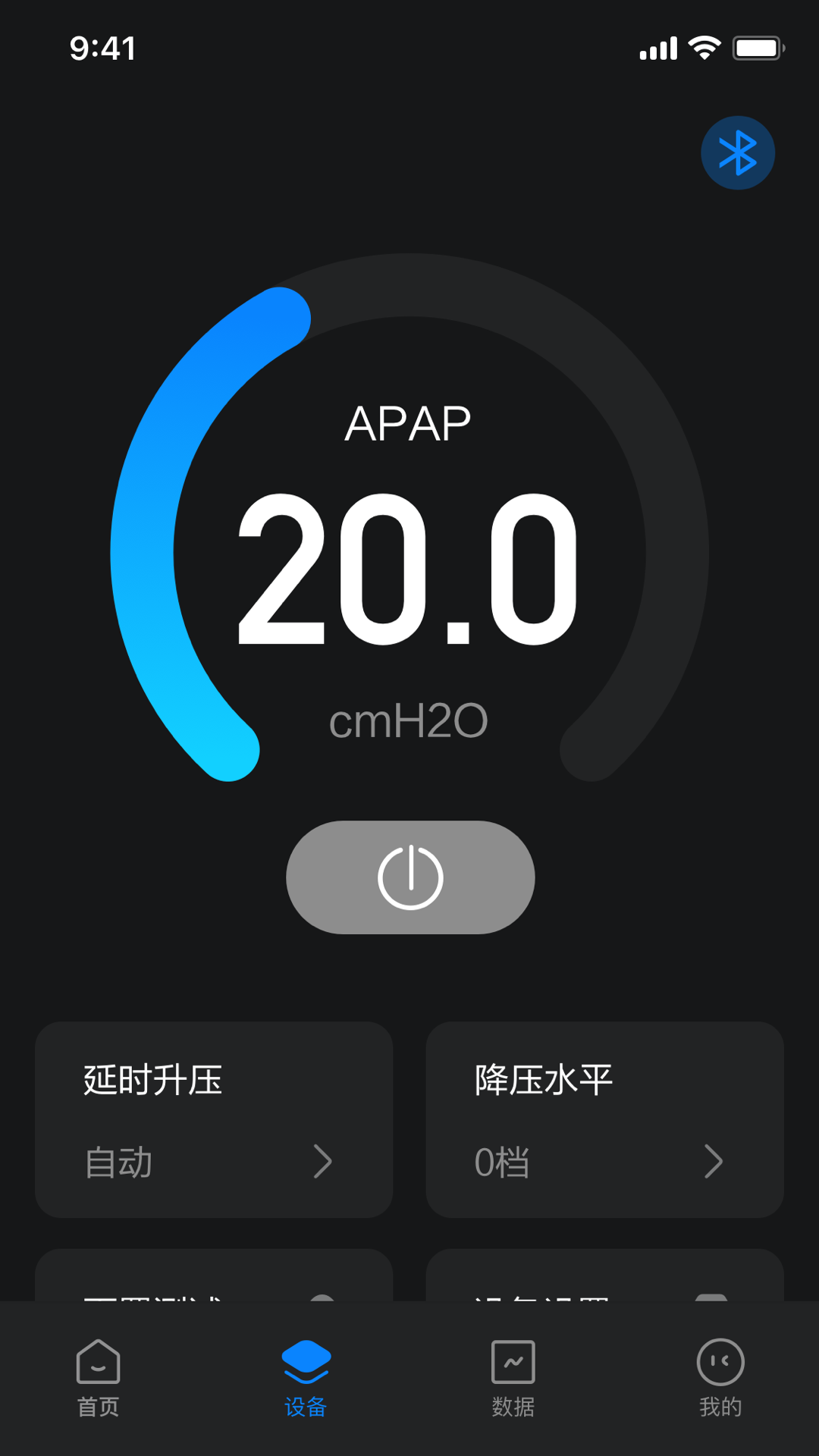Switch to the 首页 tab
Viewport: 819px width, 1456px height.
(x=99, y=1377)
